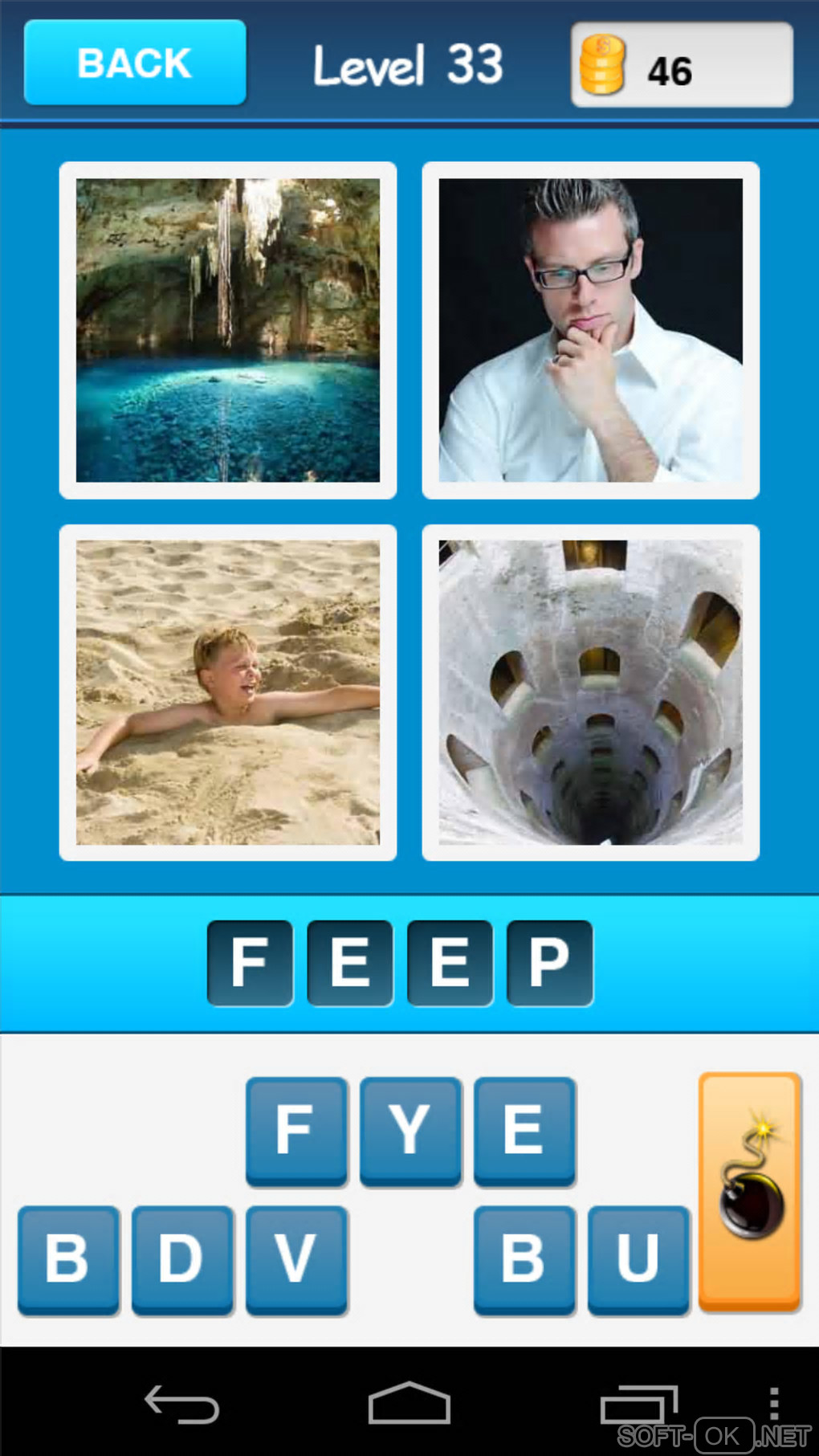
Task: Add the U letter tile
Action: (x=638, y=1258)
